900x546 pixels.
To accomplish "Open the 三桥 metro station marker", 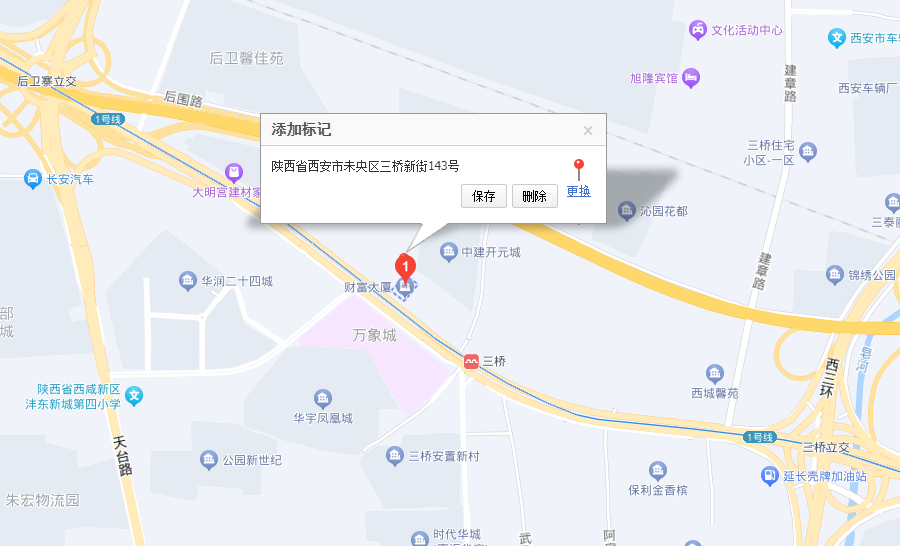I will [x=470, y=361].
